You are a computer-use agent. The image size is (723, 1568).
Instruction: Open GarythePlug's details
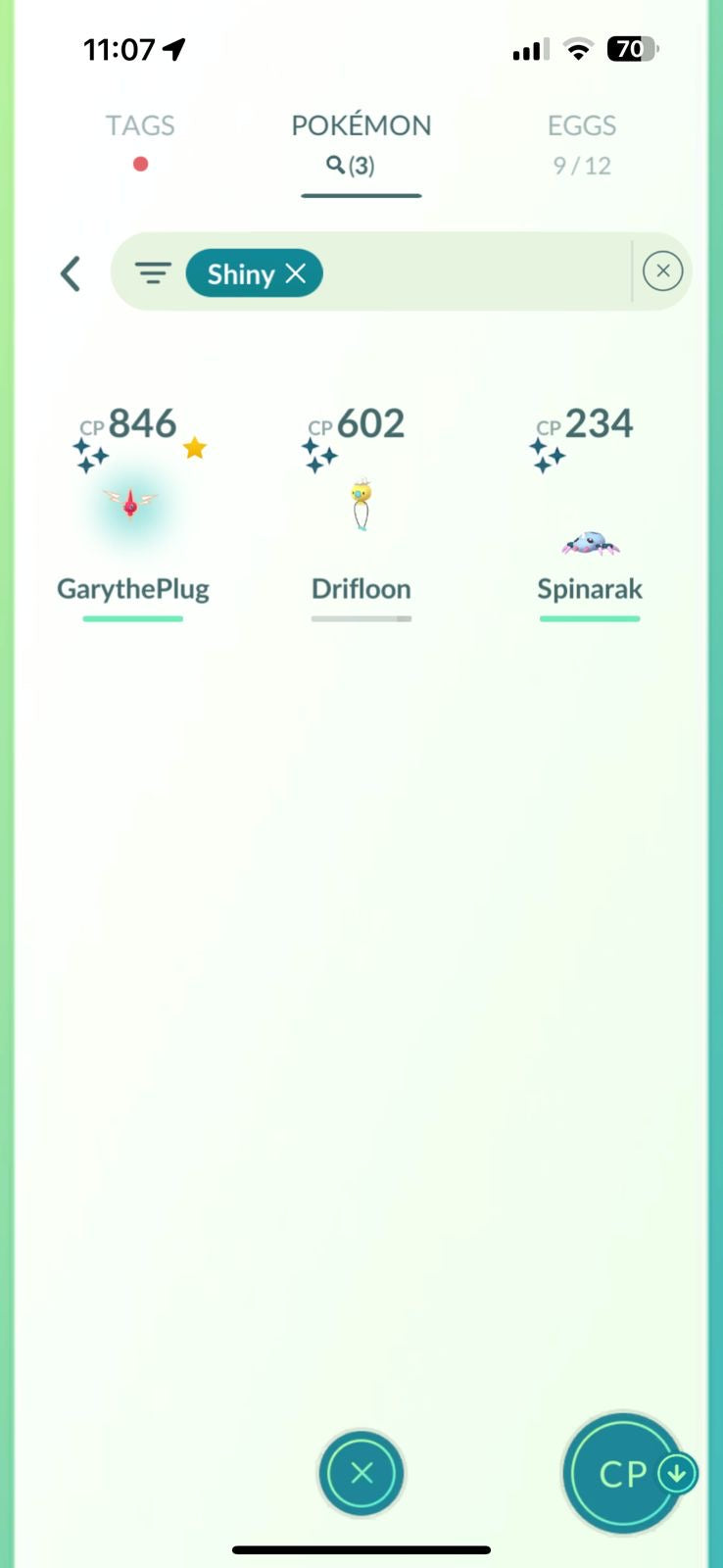pyautogui.click(x=132, y=500)
